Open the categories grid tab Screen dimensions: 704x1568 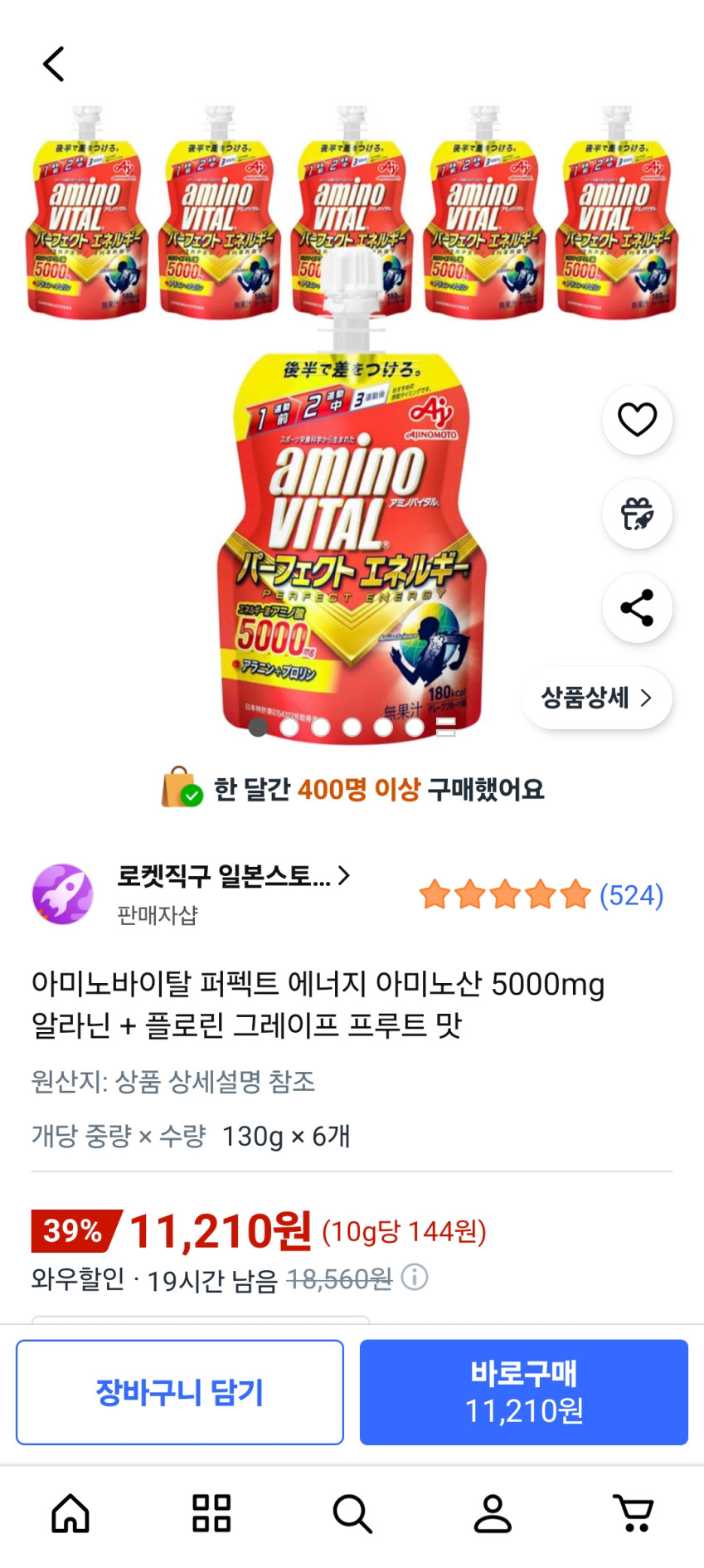tap(211, 1513)
